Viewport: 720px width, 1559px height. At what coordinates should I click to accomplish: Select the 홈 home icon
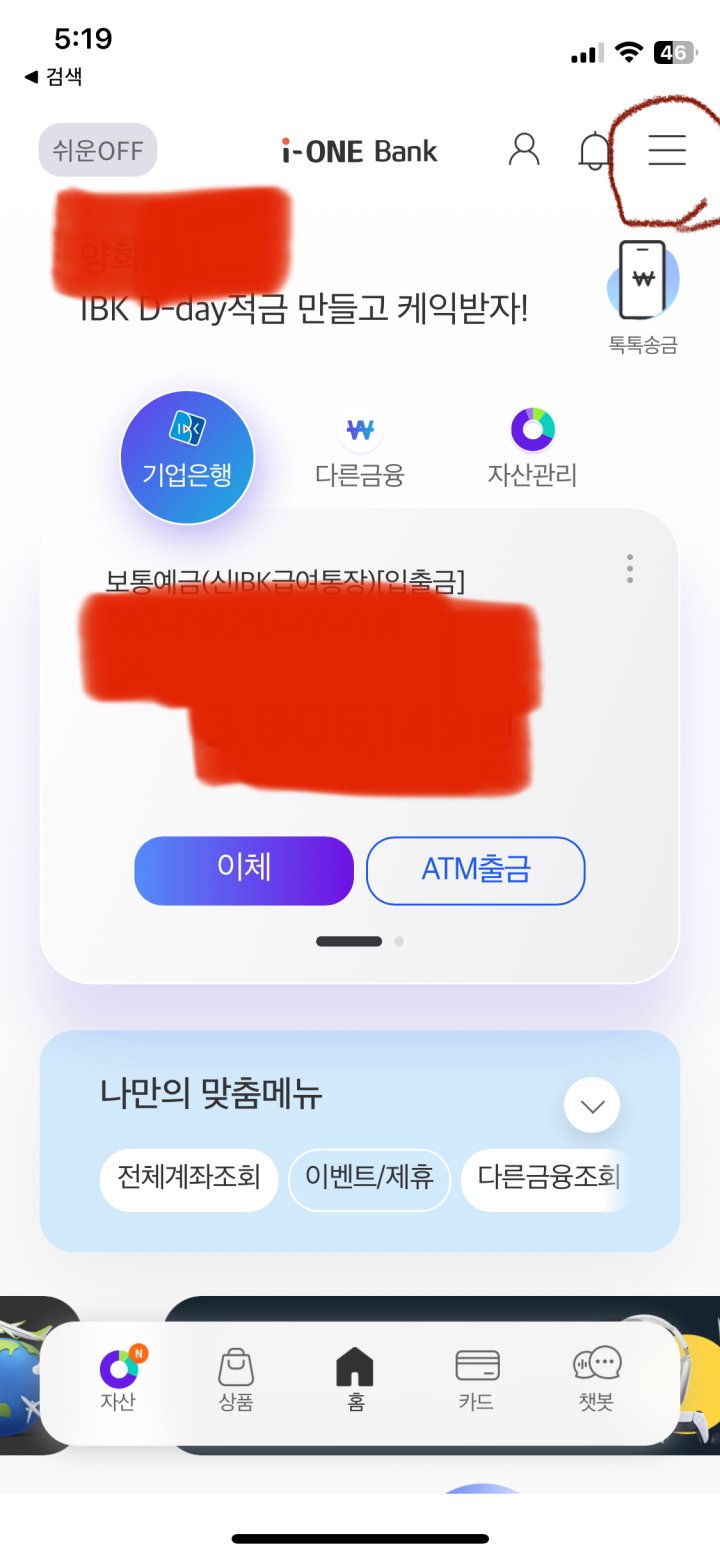[x=357, y=1378]
